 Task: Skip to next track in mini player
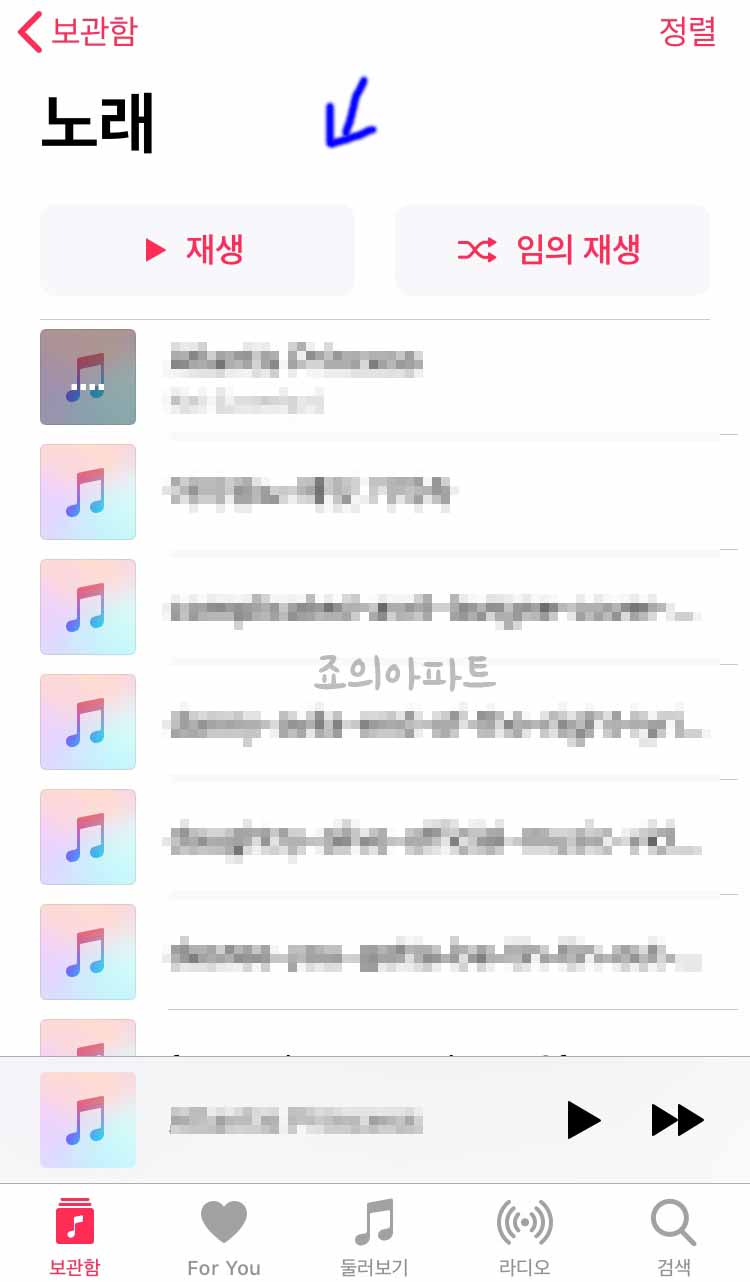677,1120
